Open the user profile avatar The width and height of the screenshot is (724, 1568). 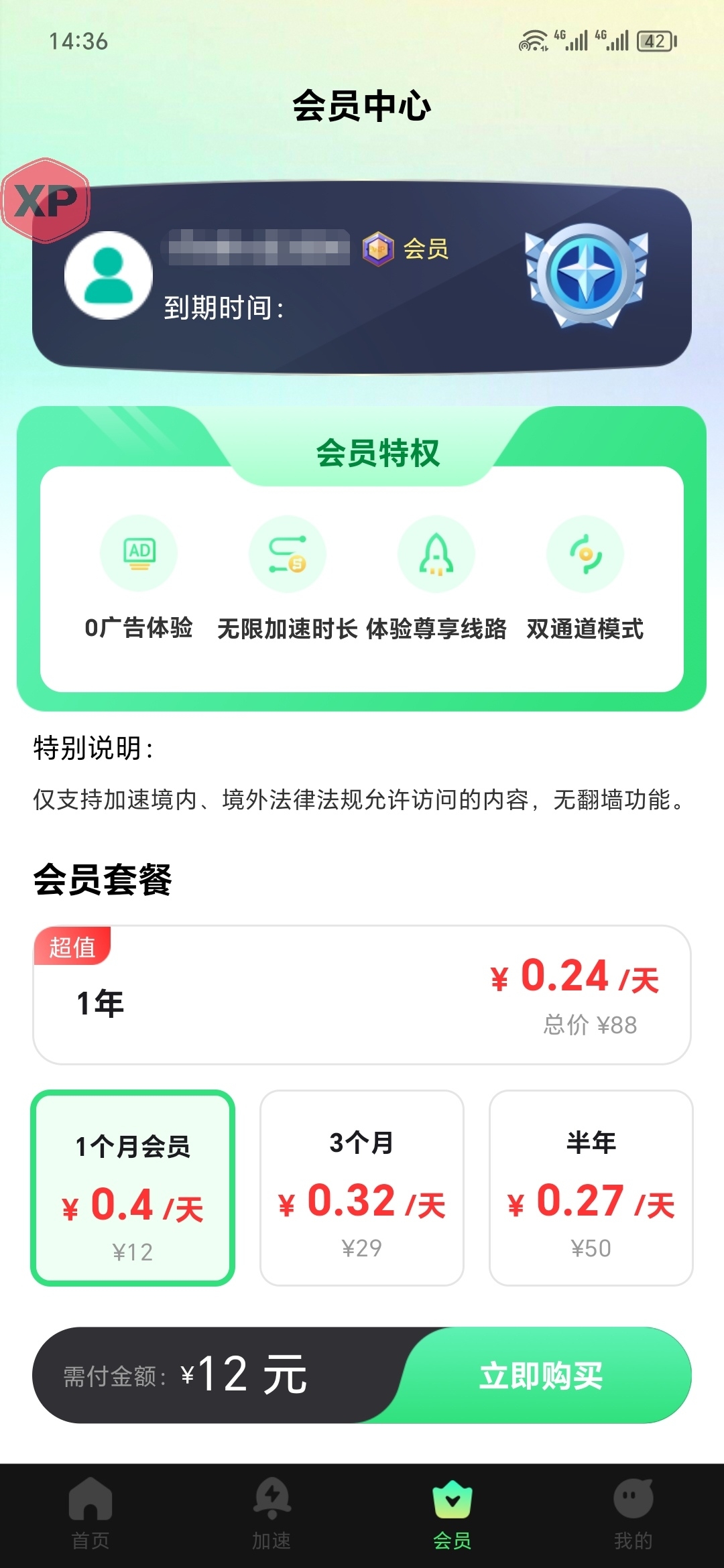[x=109, y=275]
